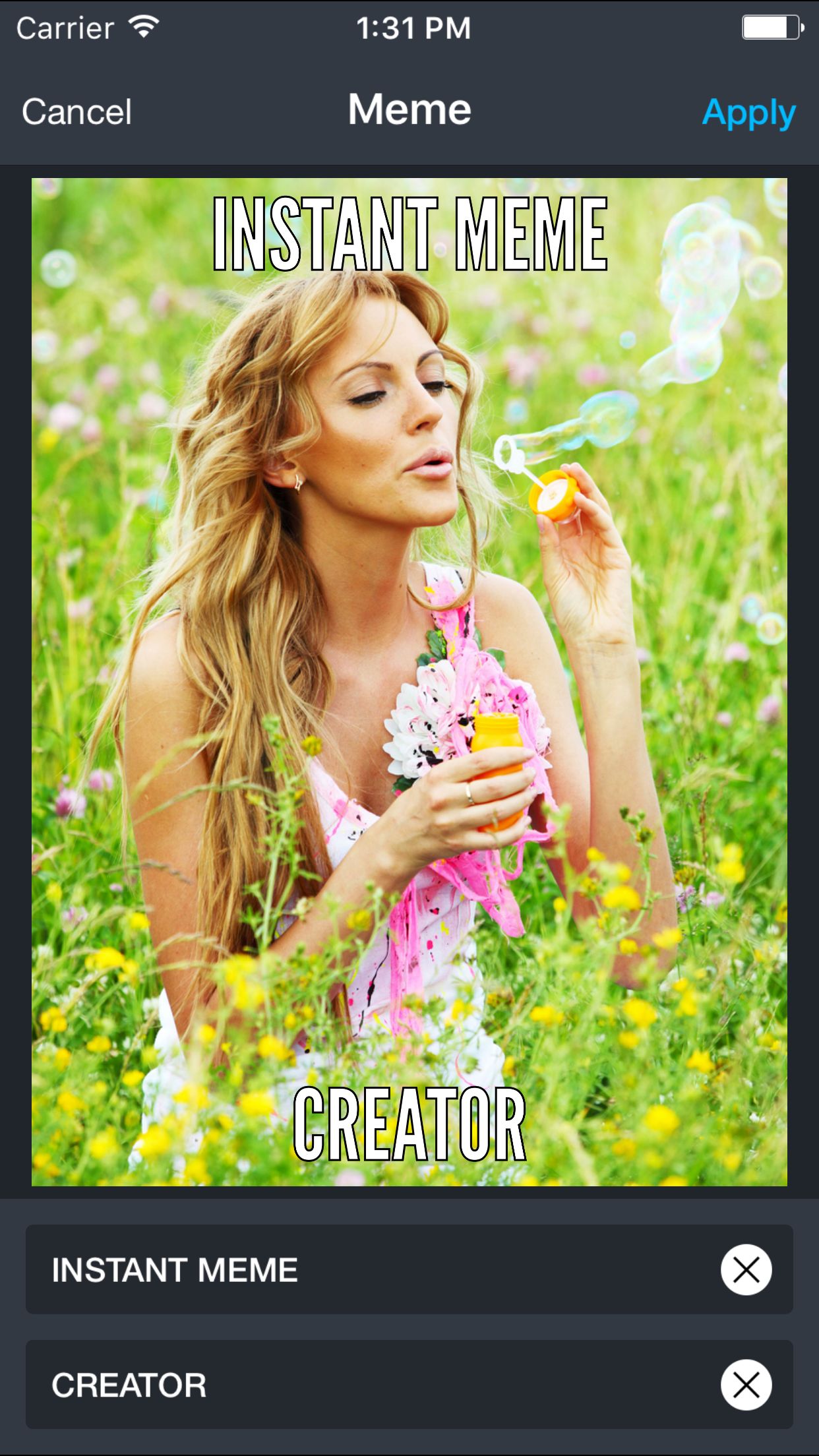
Task: Apply the meme text to the photo
Action: click(748, 113)
